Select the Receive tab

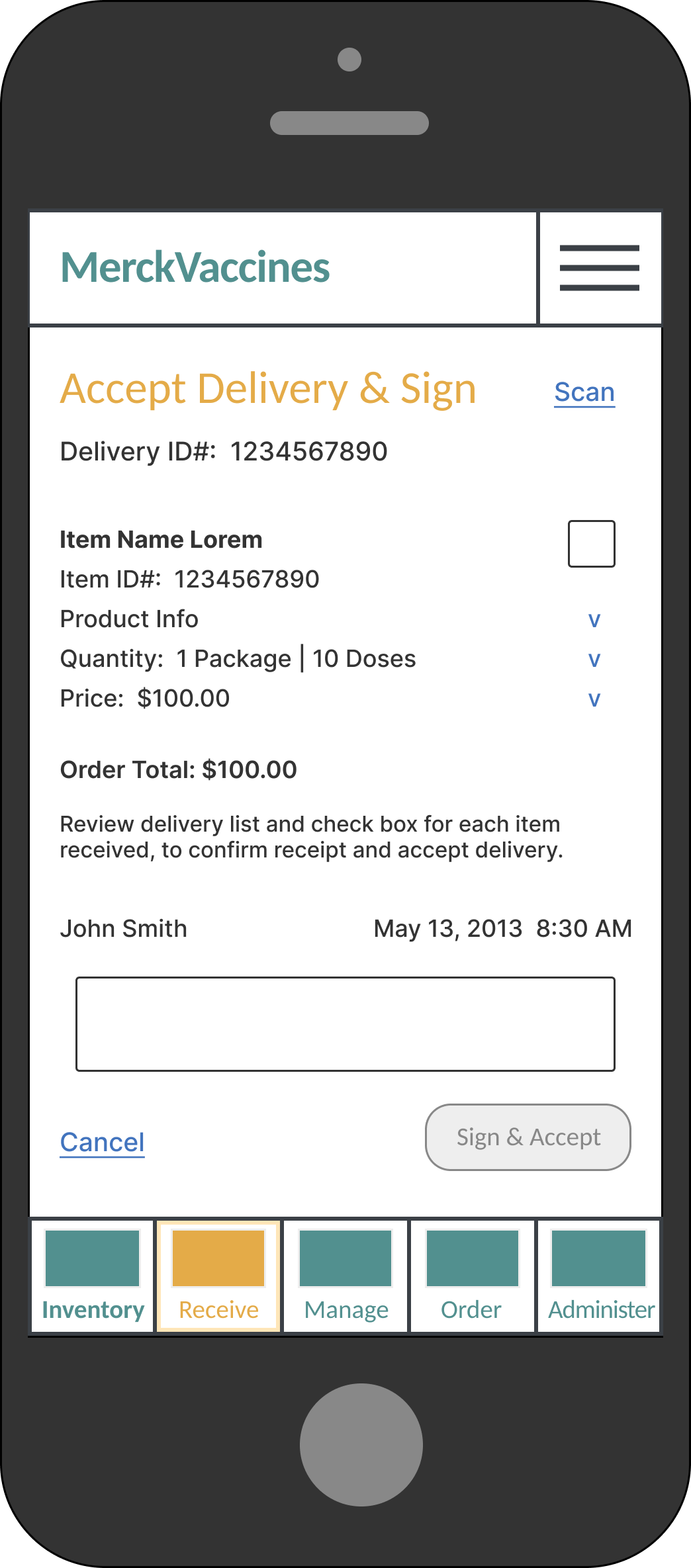[218, 1276]
